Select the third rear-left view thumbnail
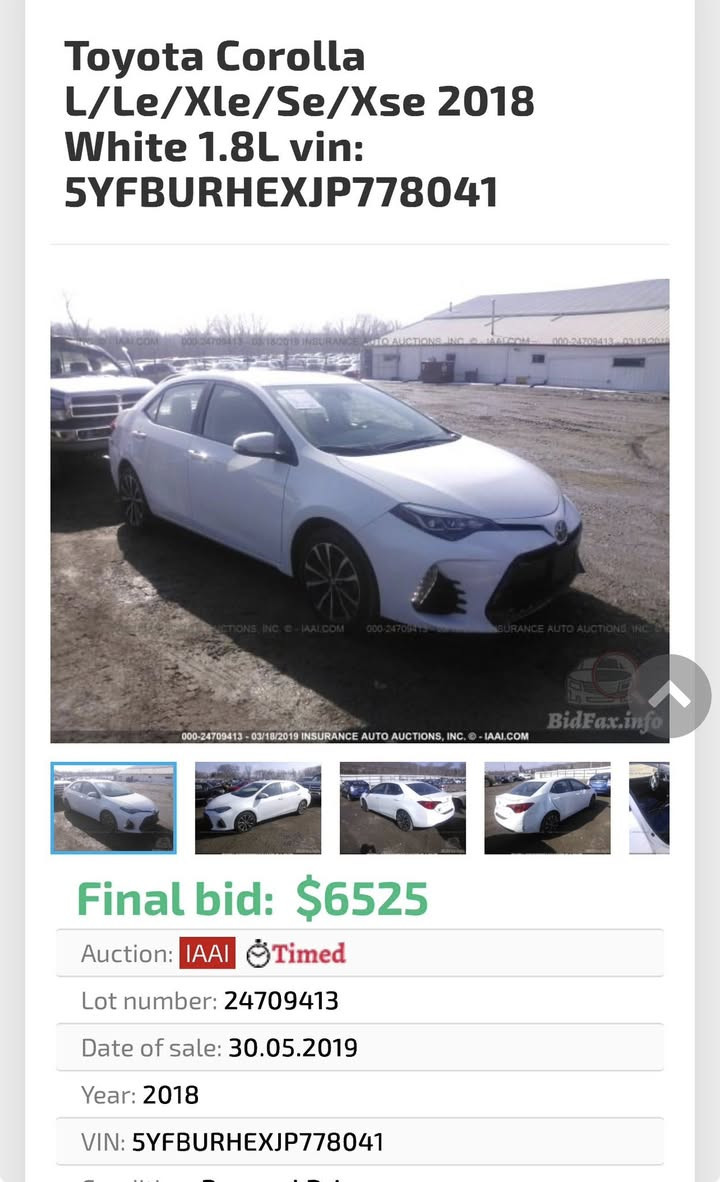 coord(402,808)
